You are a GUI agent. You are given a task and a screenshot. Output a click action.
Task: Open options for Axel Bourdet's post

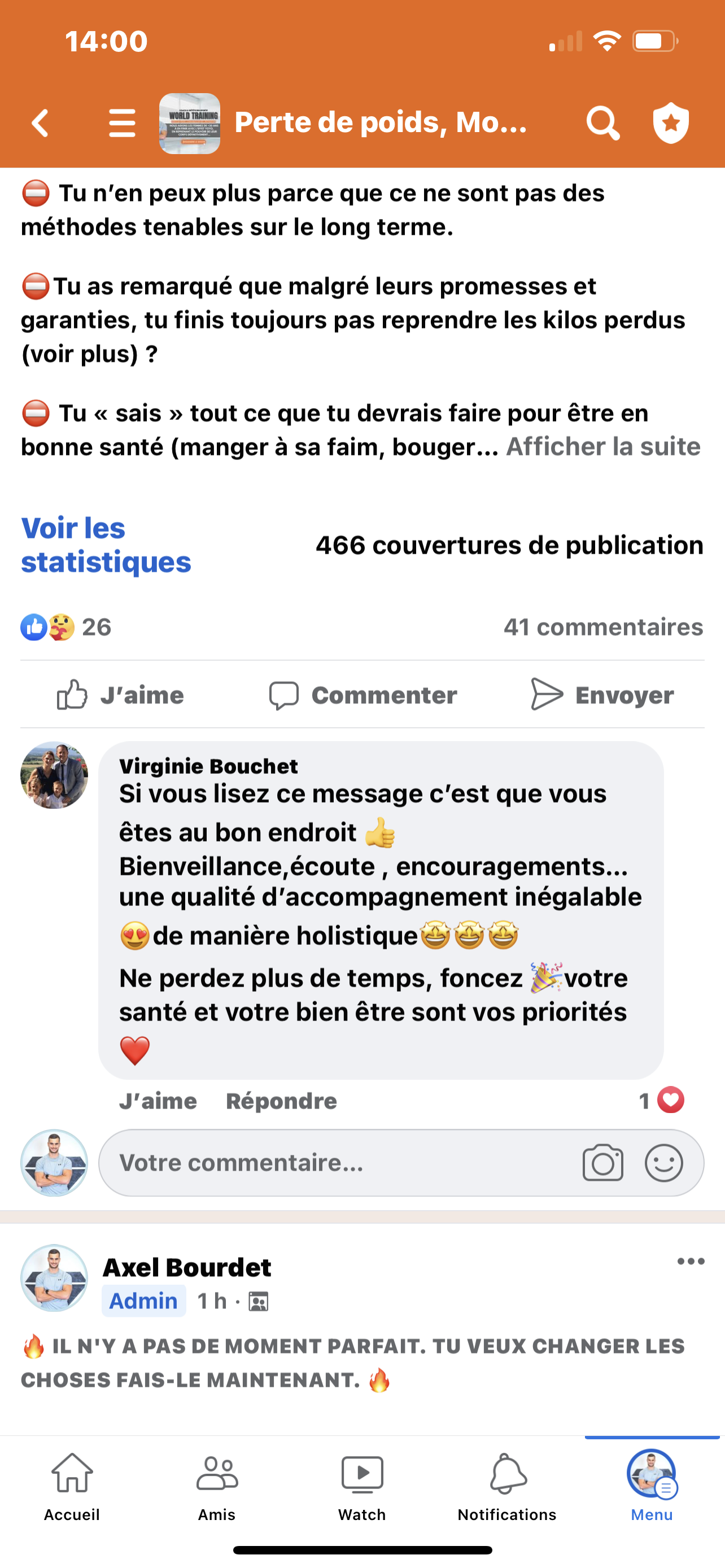[x=691, y=1262]
